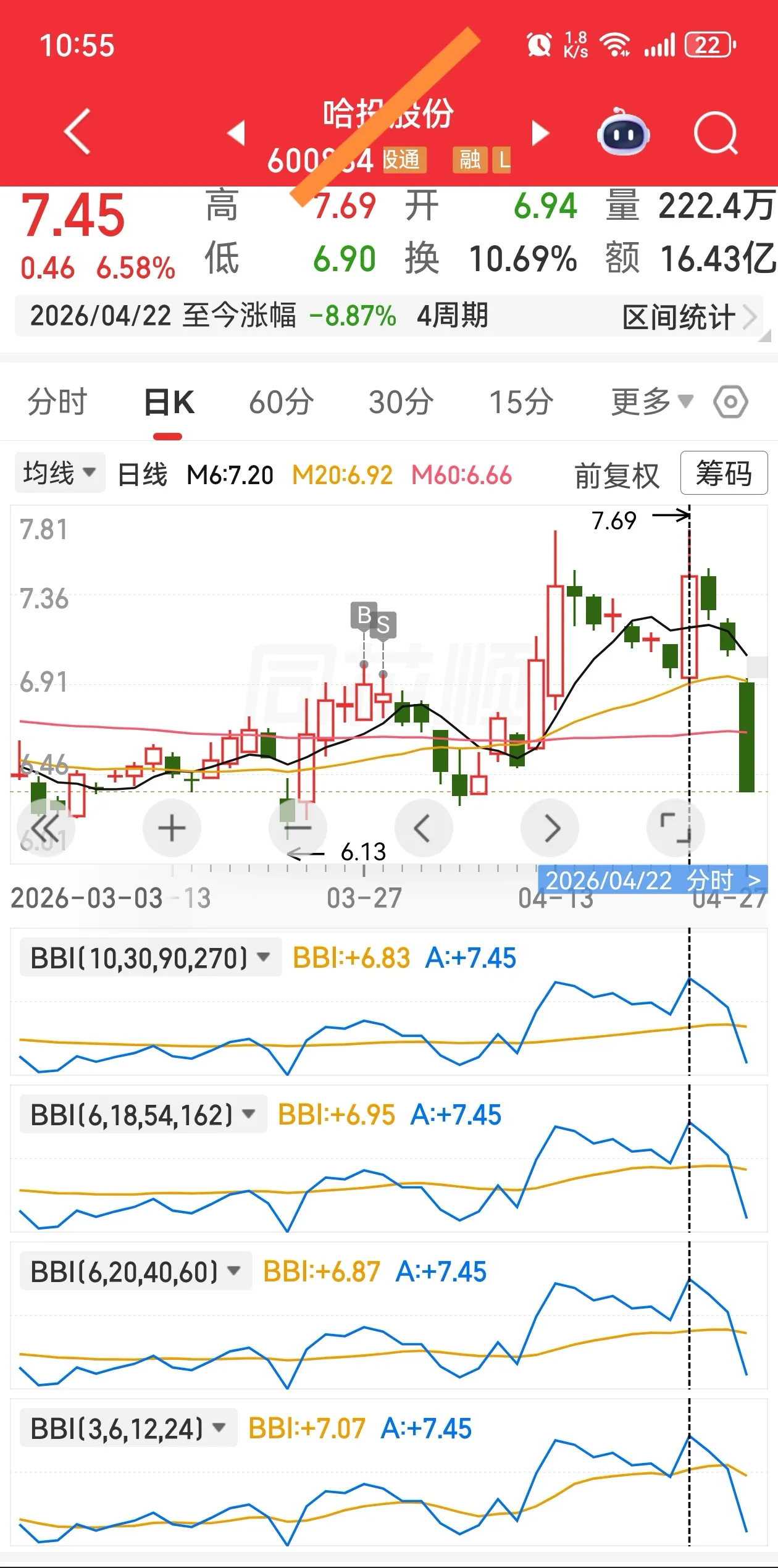
Task: Switch to the previous stock with left triangle
Action: click(x=236, y=133)
